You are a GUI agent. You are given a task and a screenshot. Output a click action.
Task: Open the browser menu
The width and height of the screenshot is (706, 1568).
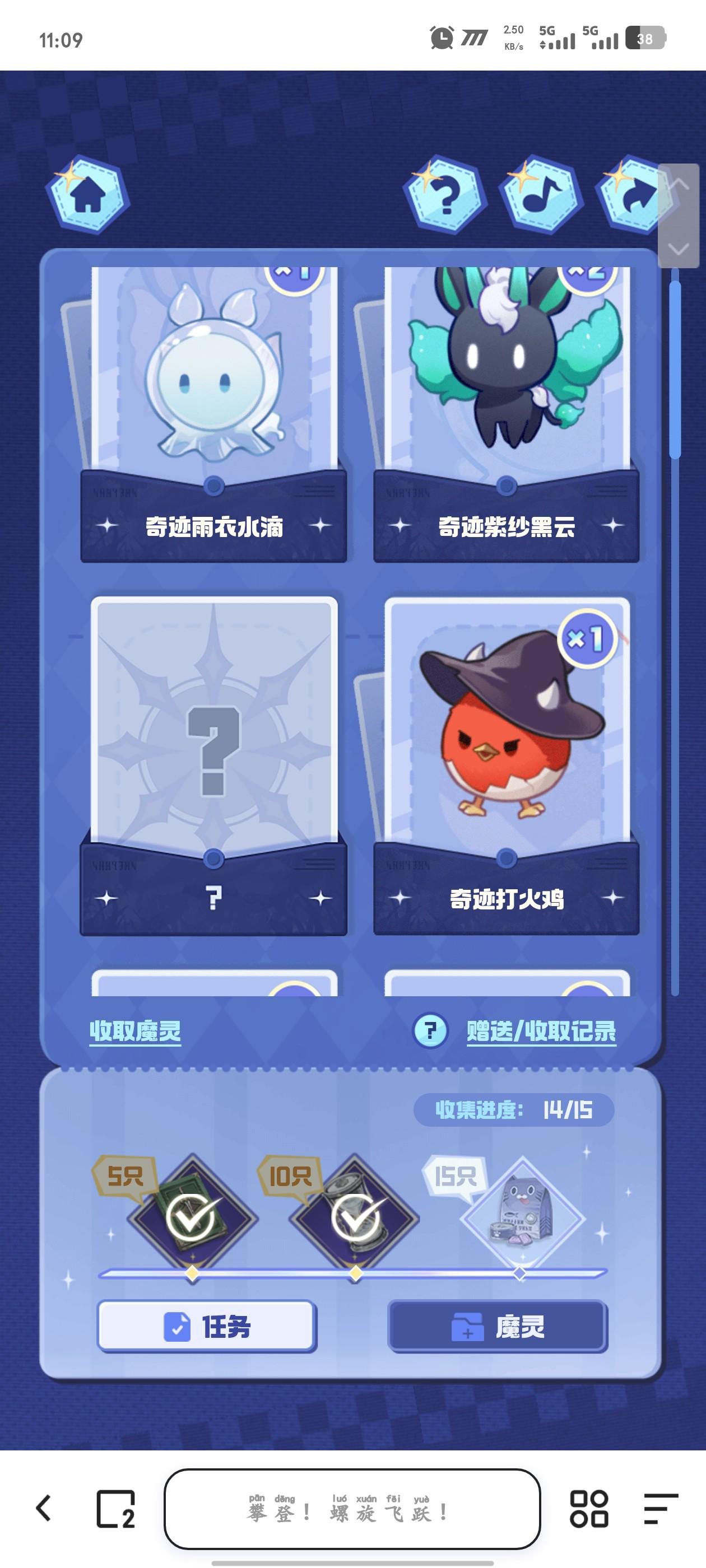pyautogui.click(x=660, y=1508)
